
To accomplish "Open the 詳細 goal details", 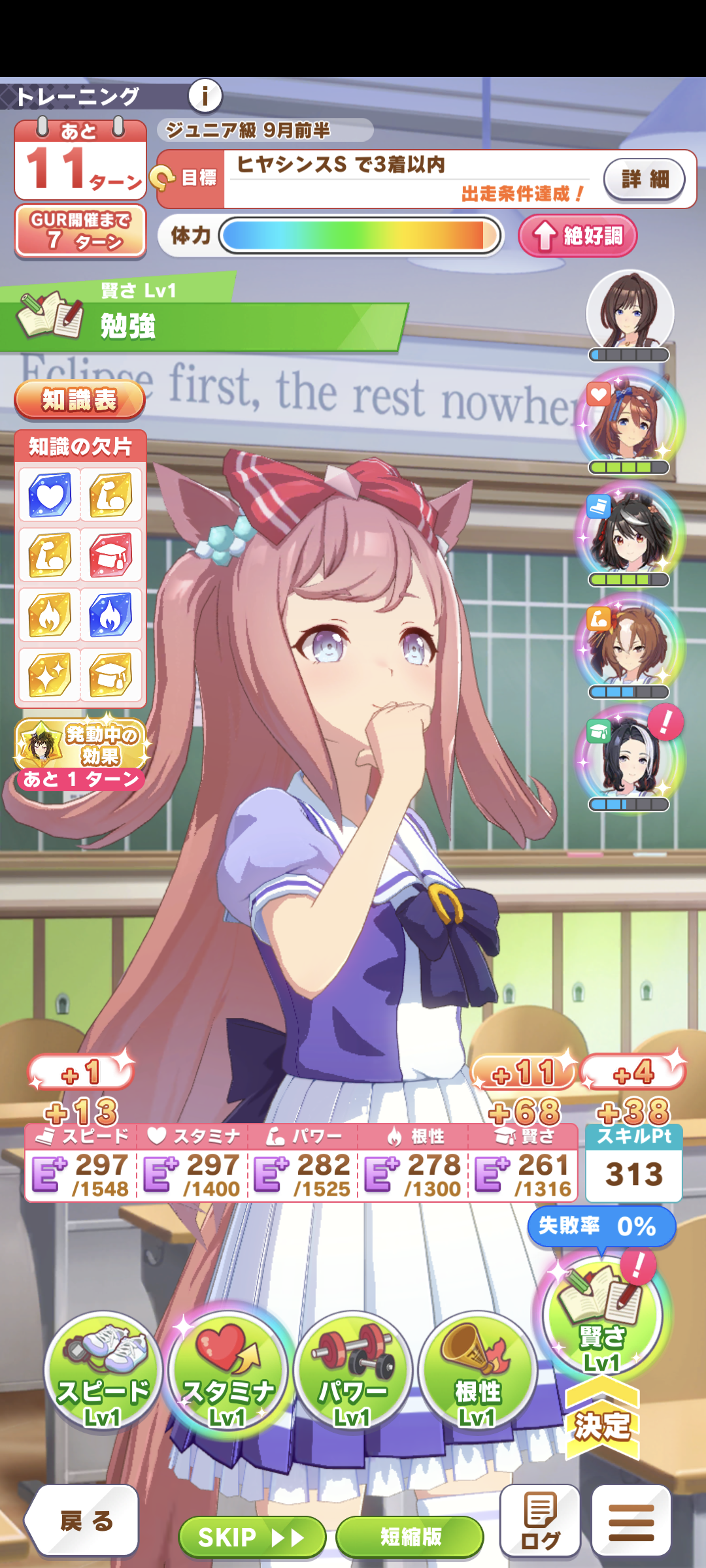I will [x=644, y=178].
